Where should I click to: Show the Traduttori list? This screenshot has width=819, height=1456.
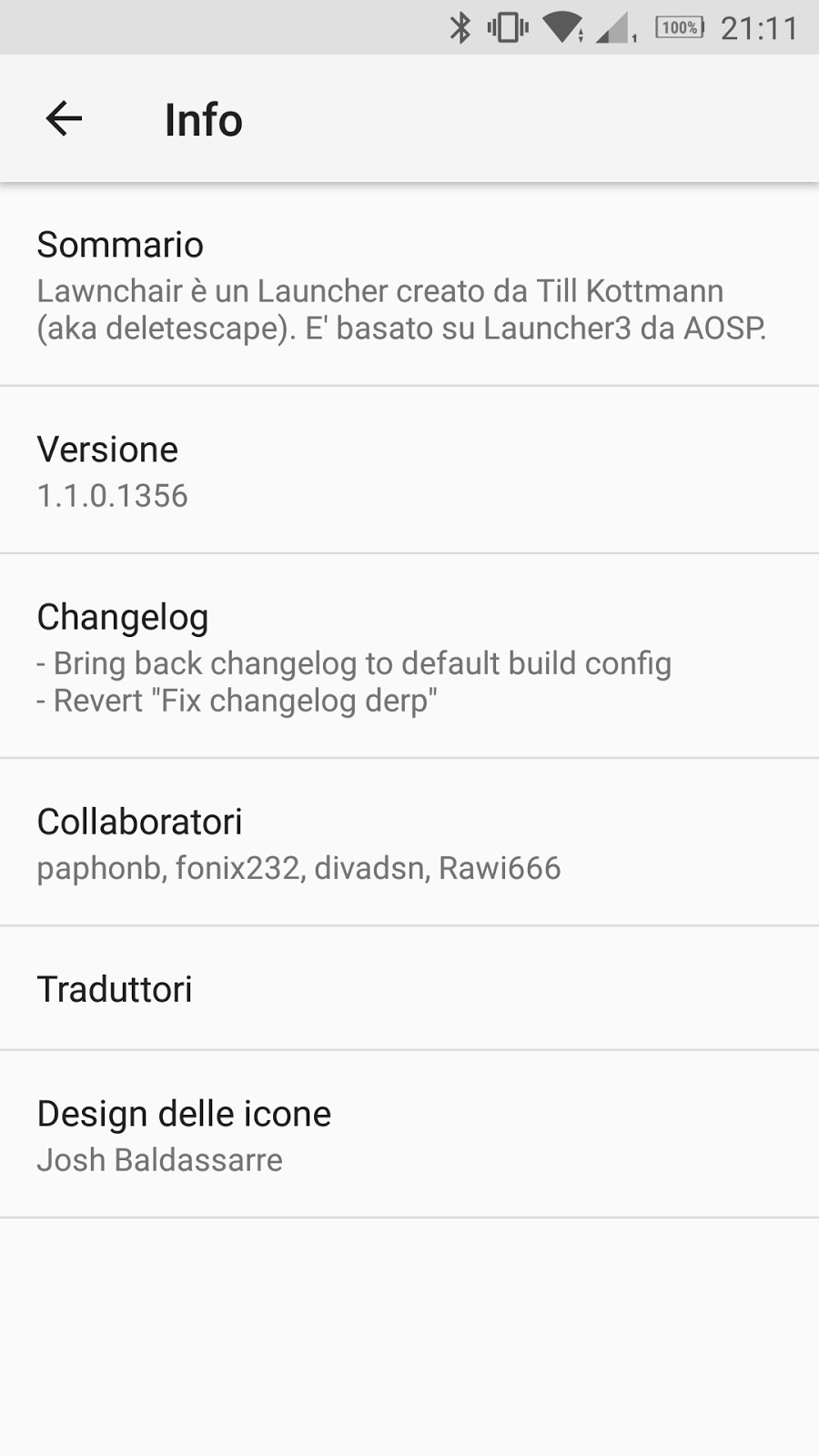point(409,989)
